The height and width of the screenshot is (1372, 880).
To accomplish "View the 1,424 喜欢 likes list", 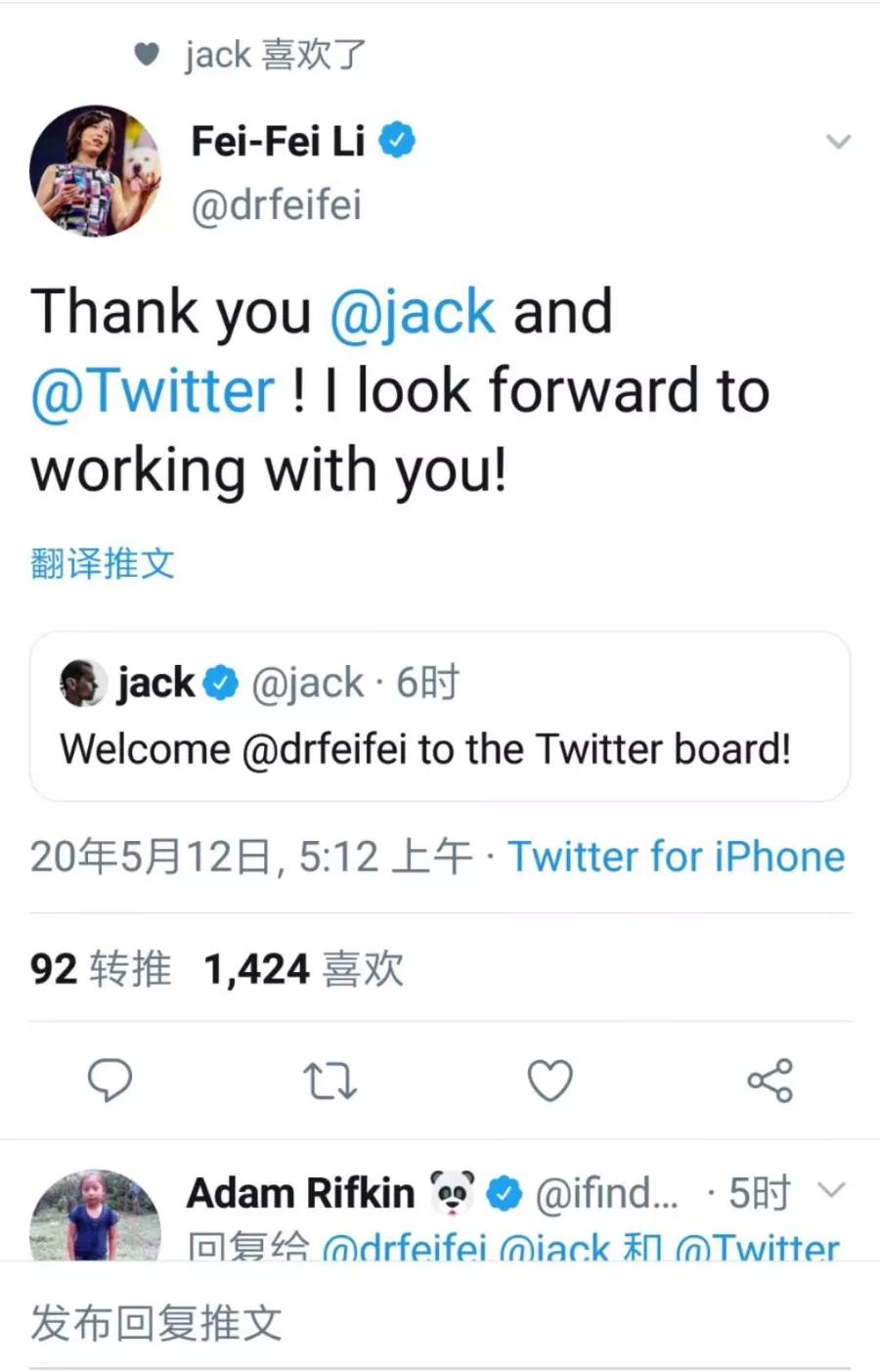I will pyautogui.click(x=303, y=969).
